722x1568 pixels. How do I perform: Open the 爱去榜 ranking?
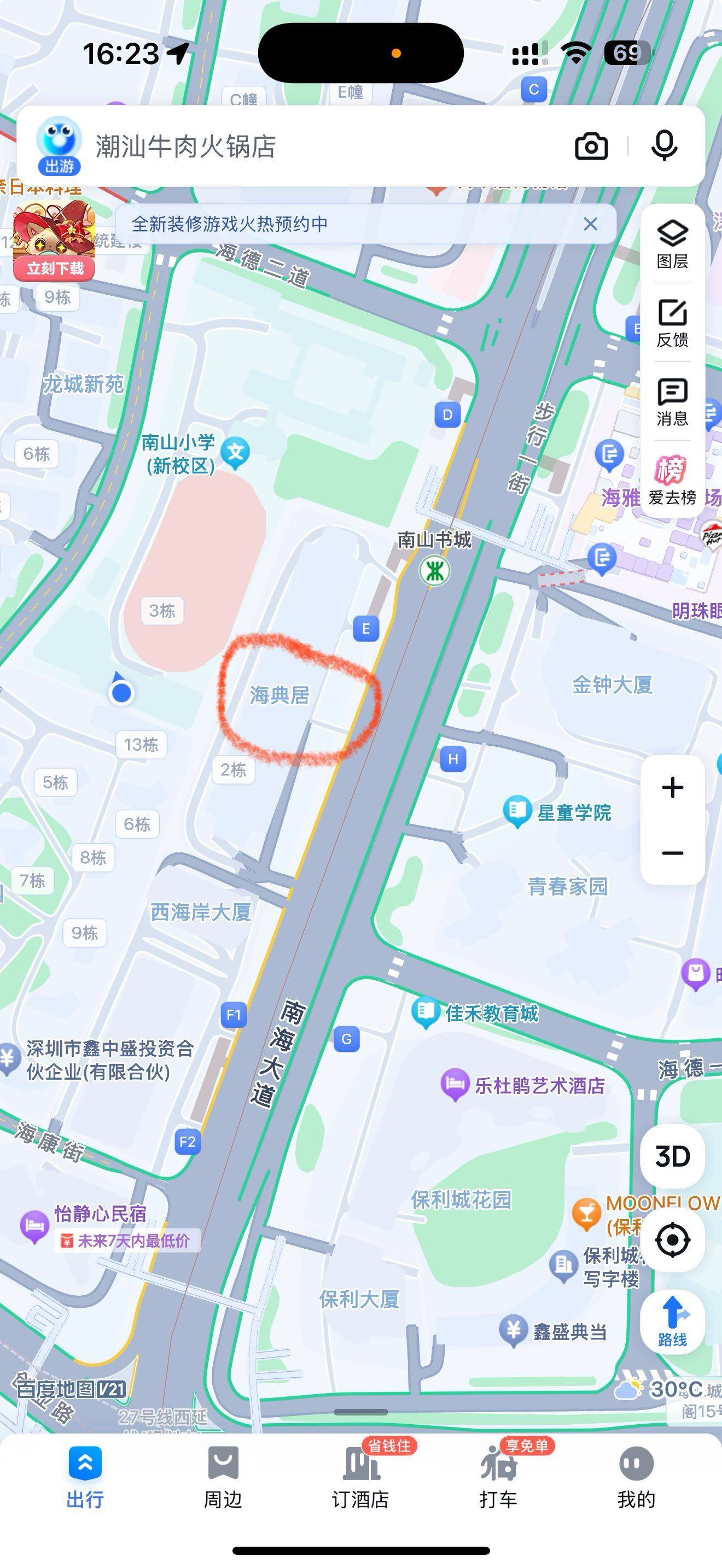click(x=672, y=480)
